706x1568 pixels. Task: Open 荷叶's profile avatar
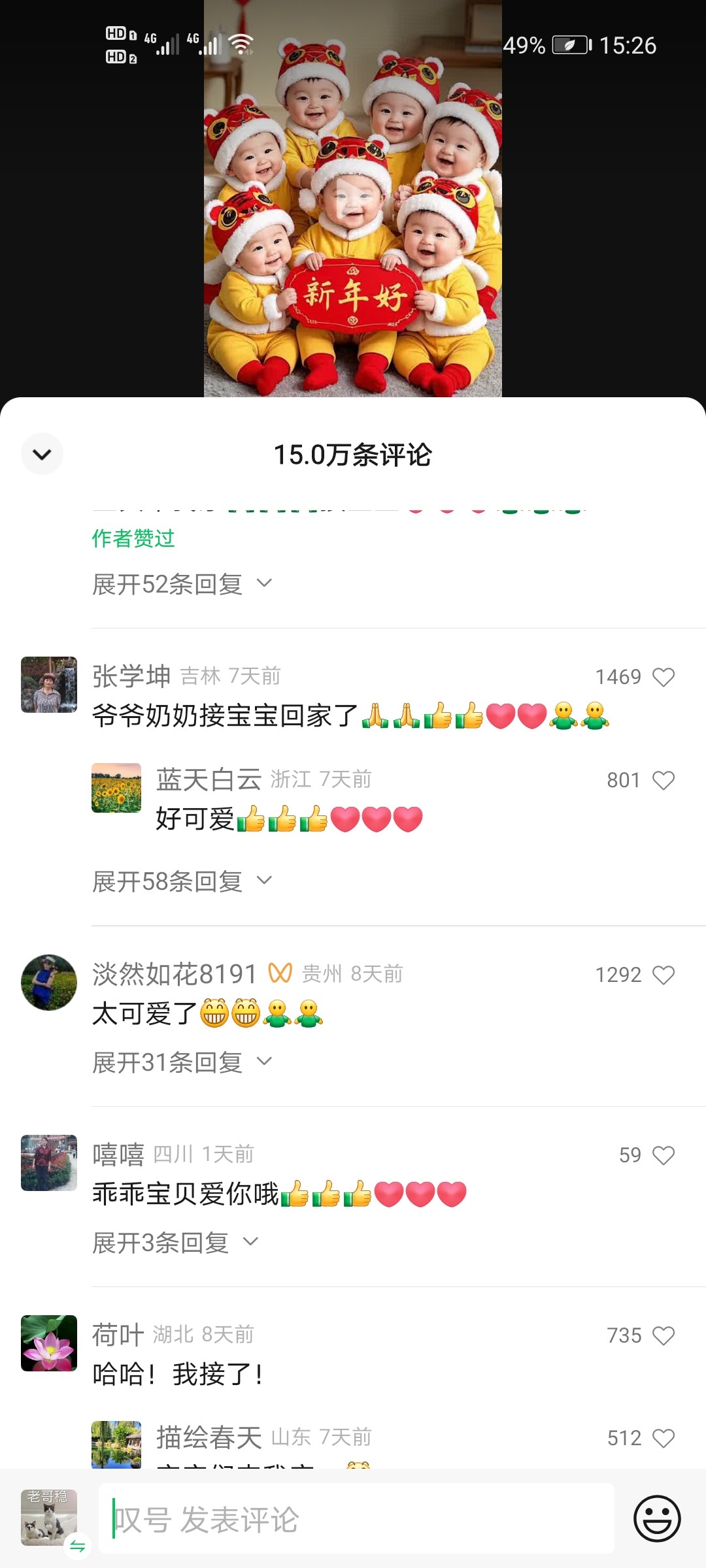pyautogui.click(x=49, y=1343)
